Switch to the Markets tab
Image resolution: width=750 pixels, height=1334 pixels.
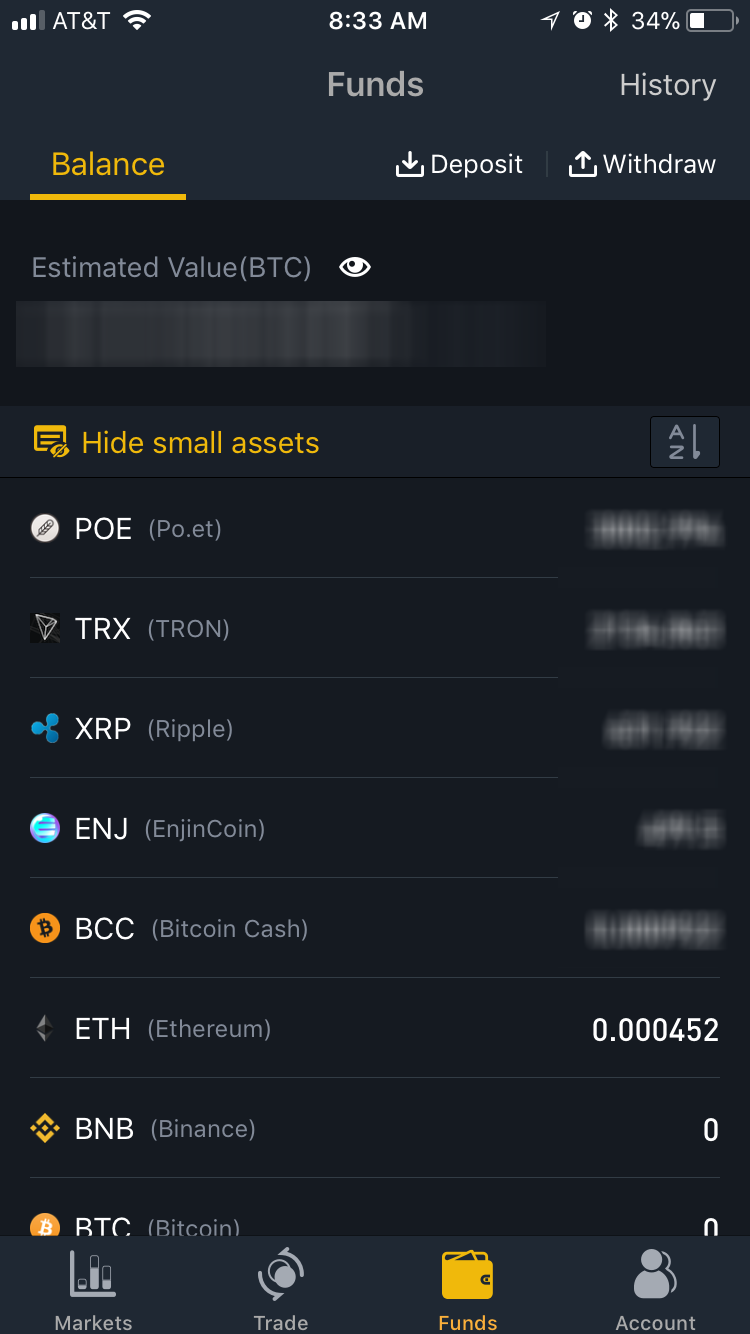(93, 1289)
